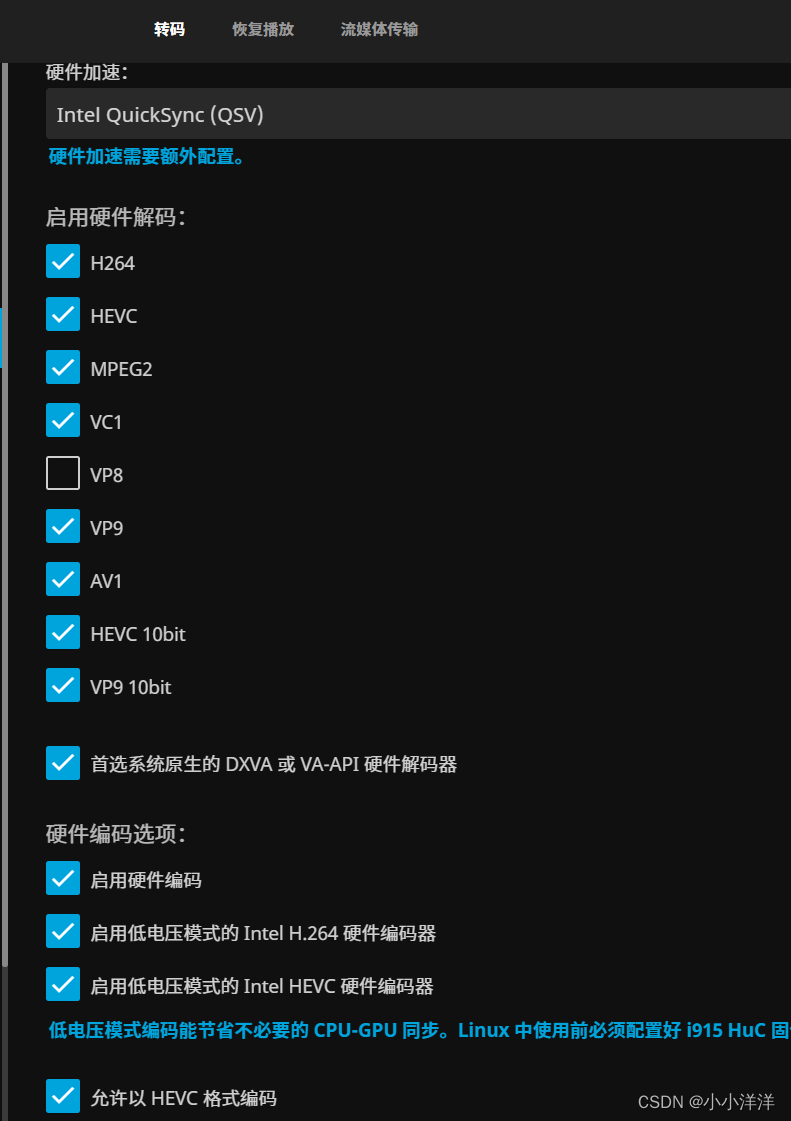791x1121 pixels.
Task: Uncheck 允许以 HEVC 格式编码
Action: click(x=62, y=1096)
